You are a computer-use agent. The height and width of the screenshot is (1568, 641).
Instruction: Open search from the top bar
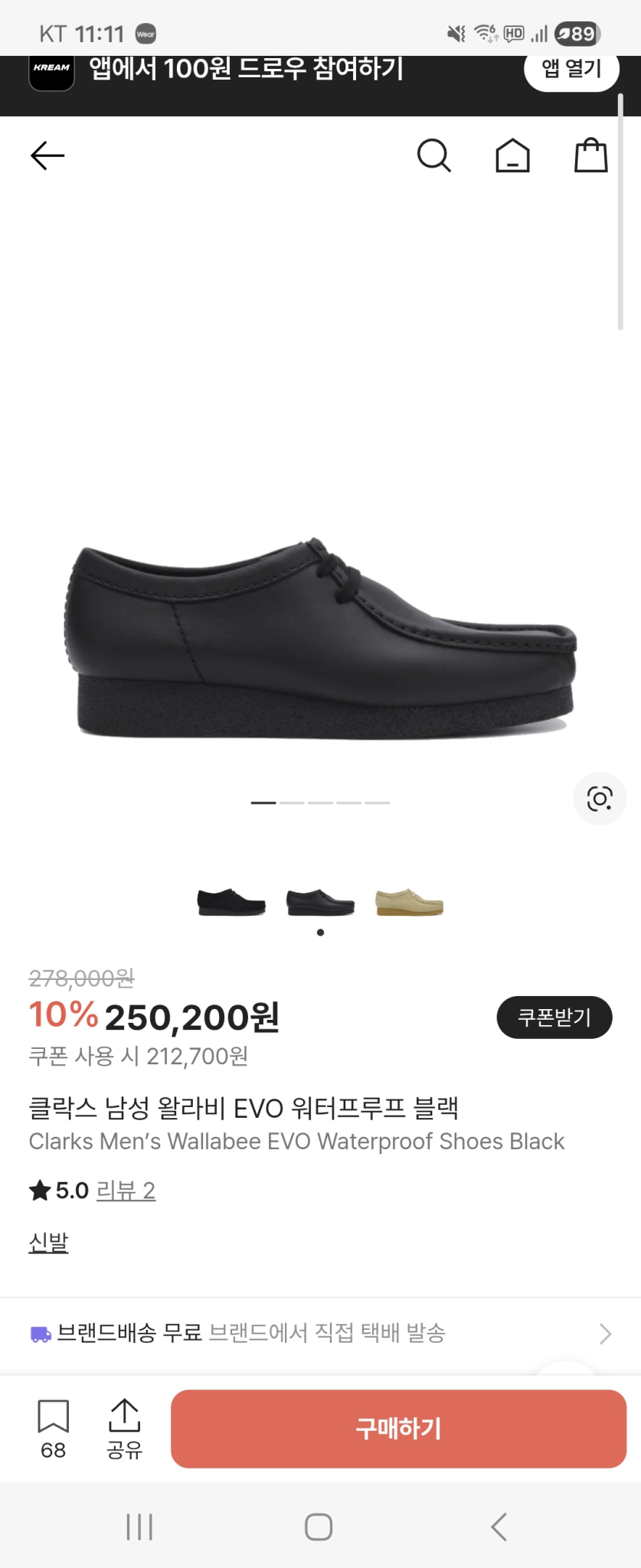434,155
